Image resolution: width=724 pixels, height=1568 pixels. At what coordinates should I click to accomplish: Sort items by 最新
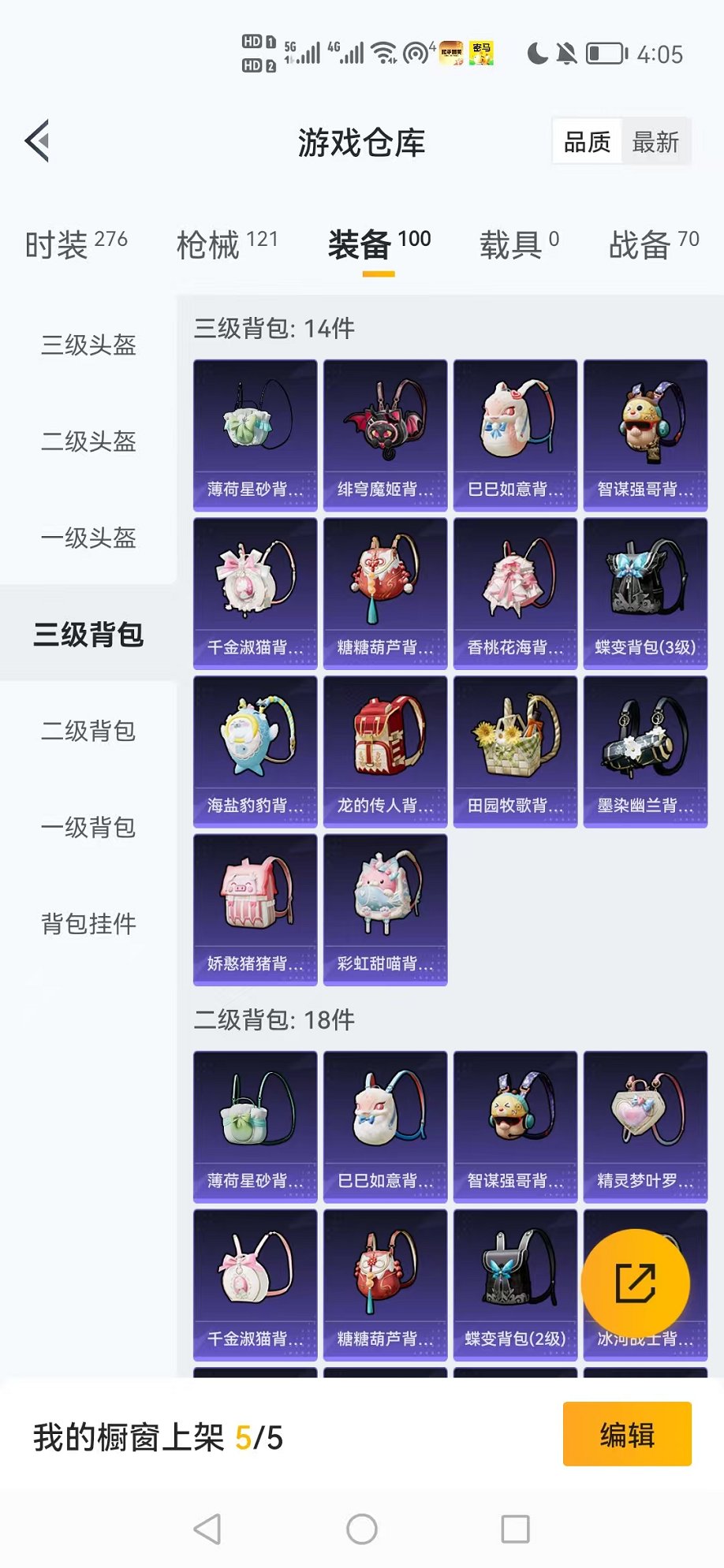click(x=655, y=142)
